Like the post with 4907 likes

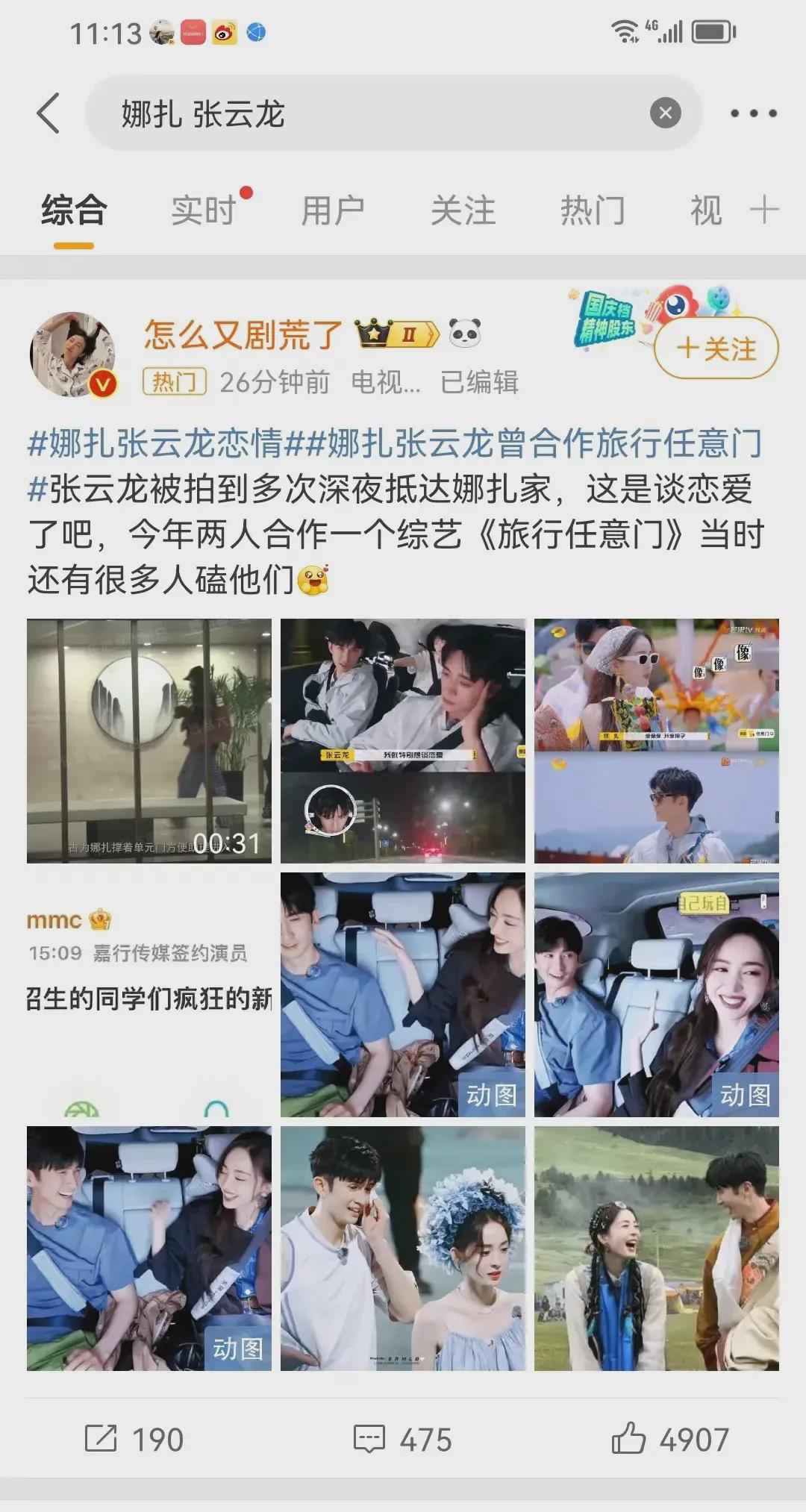pyautogui.click(x=670, y=1439)
